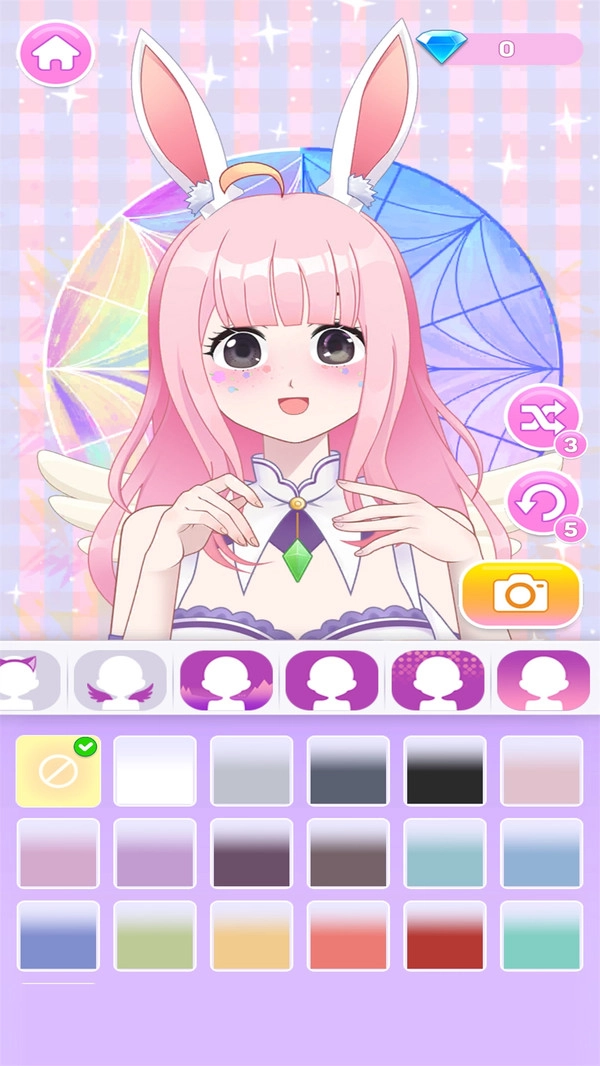Image resolution: width=600 pixels, height=1066 pixels.
Task: Pick the black color swatch
Action: pyautogui.click(x=445, y=771)
